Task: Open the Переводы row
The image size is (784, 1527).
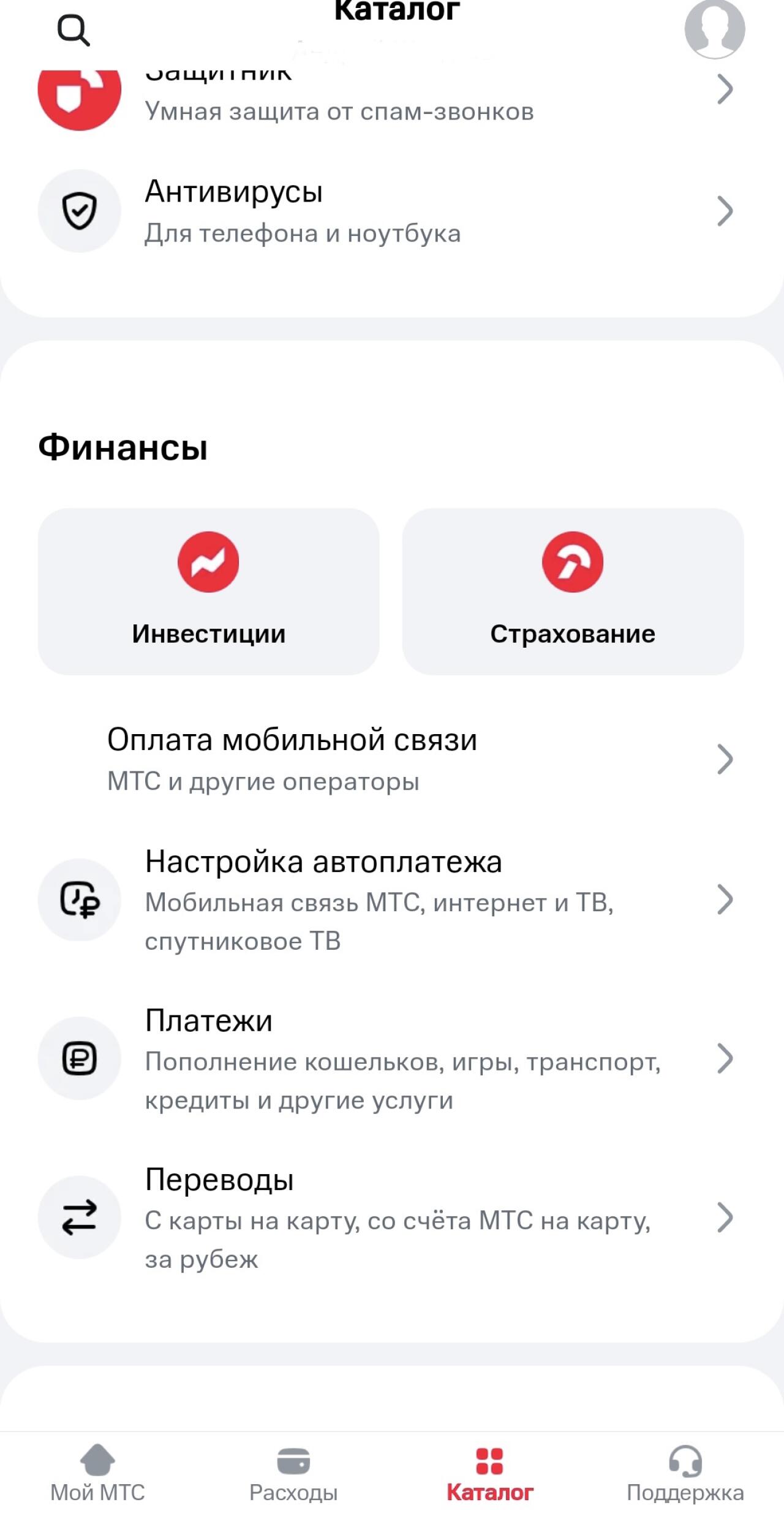Action: click(x=392, y=1218)
